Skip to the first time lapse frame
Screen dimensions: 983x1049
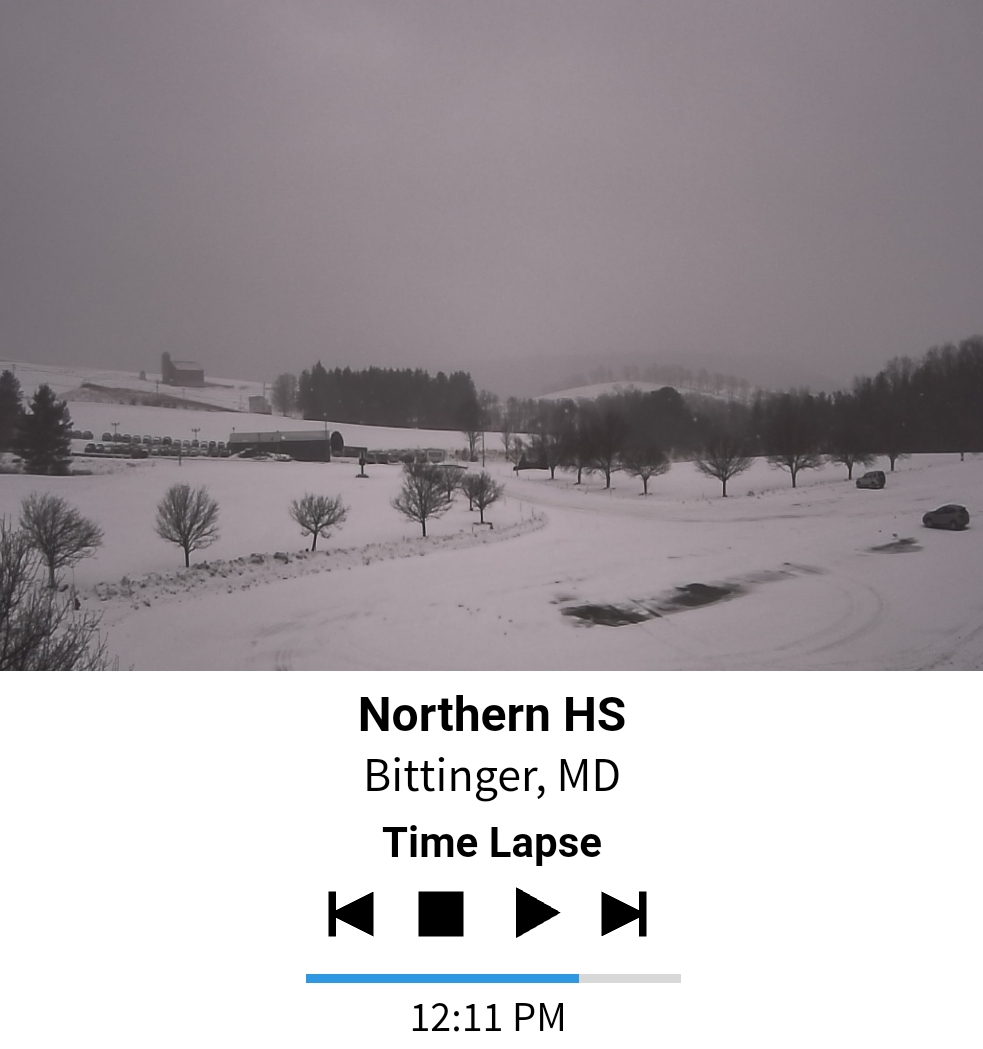(x=351, y=914)
